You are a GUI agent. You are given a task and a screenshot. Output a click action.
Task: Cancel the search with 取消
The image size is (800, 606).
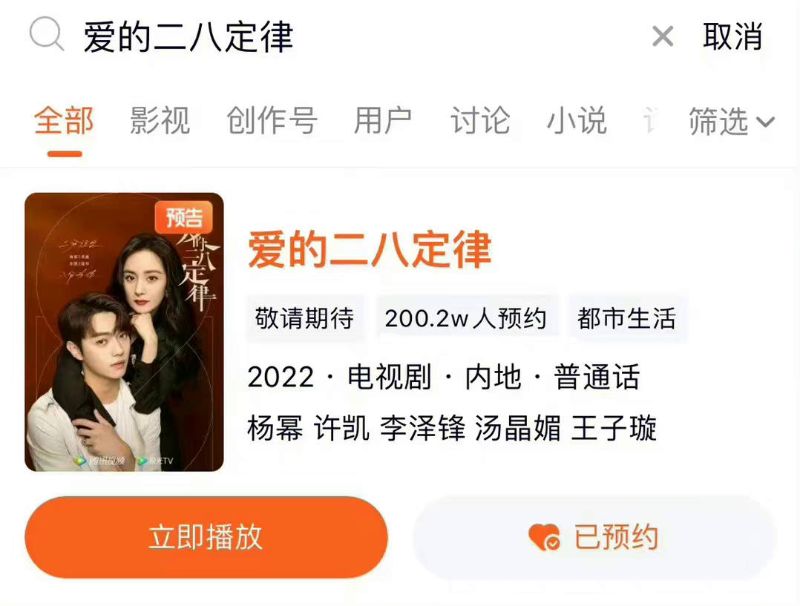(733, 37)
